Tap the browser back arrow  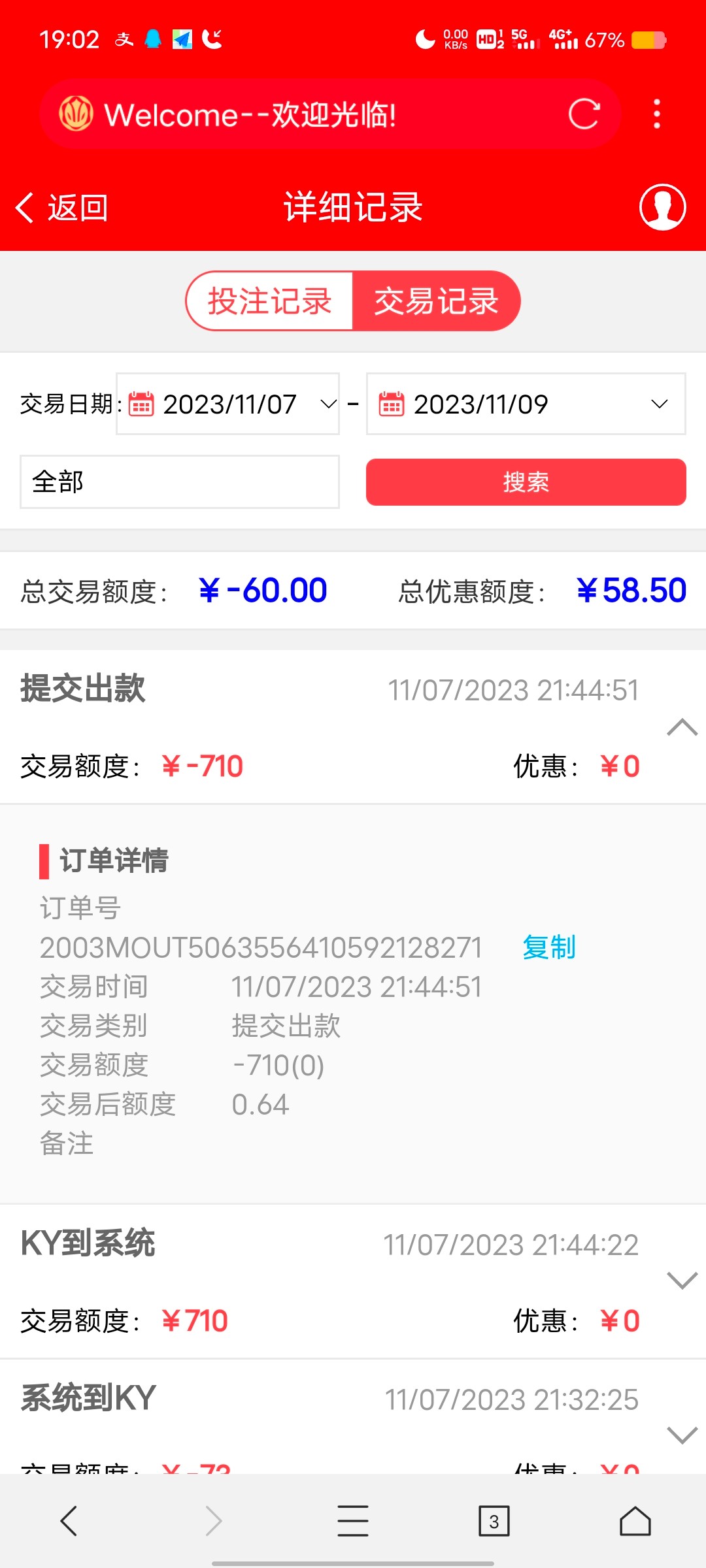[x=69, y=1521]
